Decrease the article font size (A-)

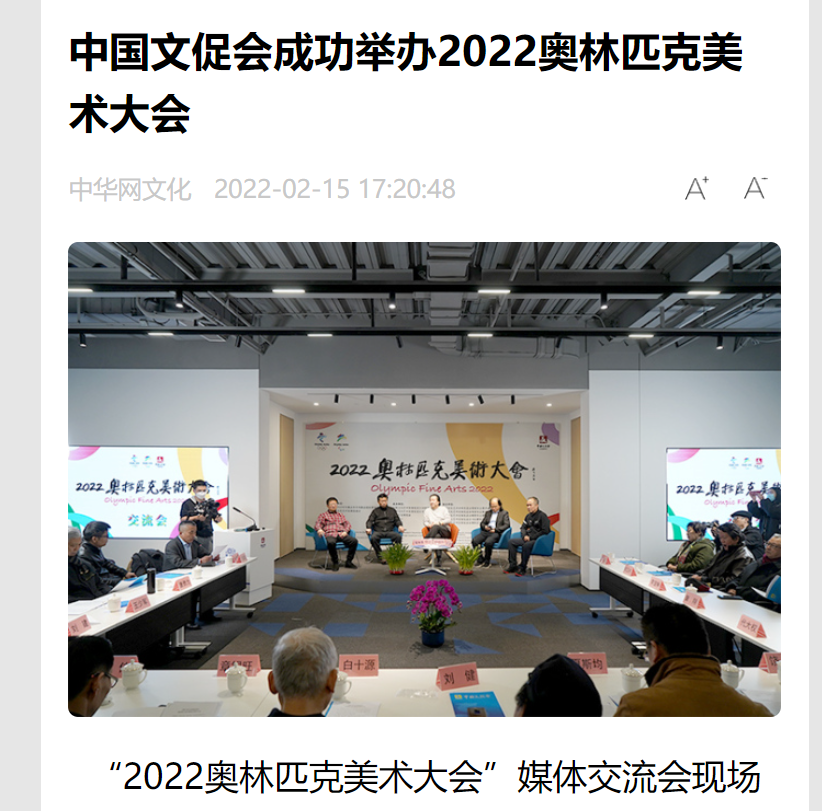pyautogui.click(x=755, y=188)
